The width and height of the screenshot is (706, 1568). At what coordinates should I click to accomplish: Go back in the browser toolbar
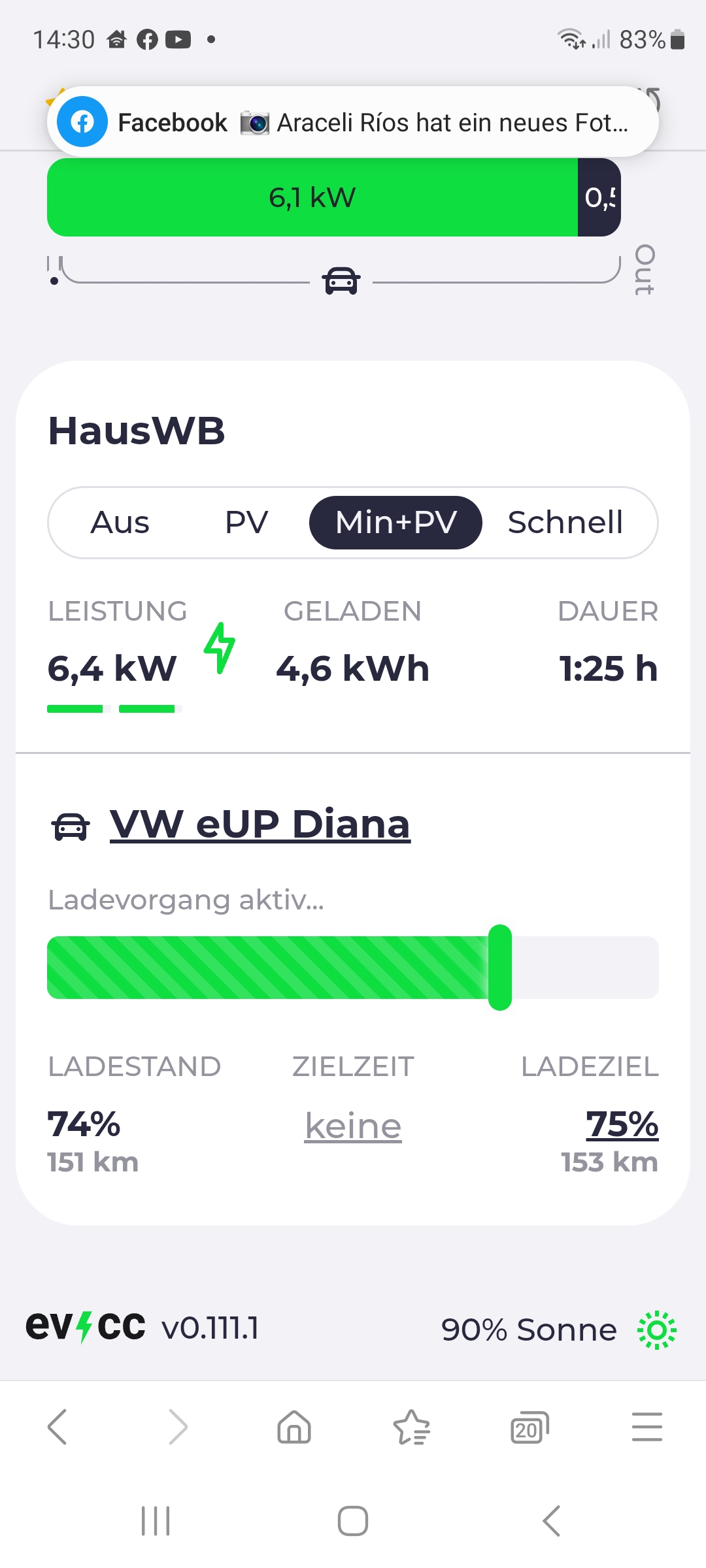[58, 1427]
